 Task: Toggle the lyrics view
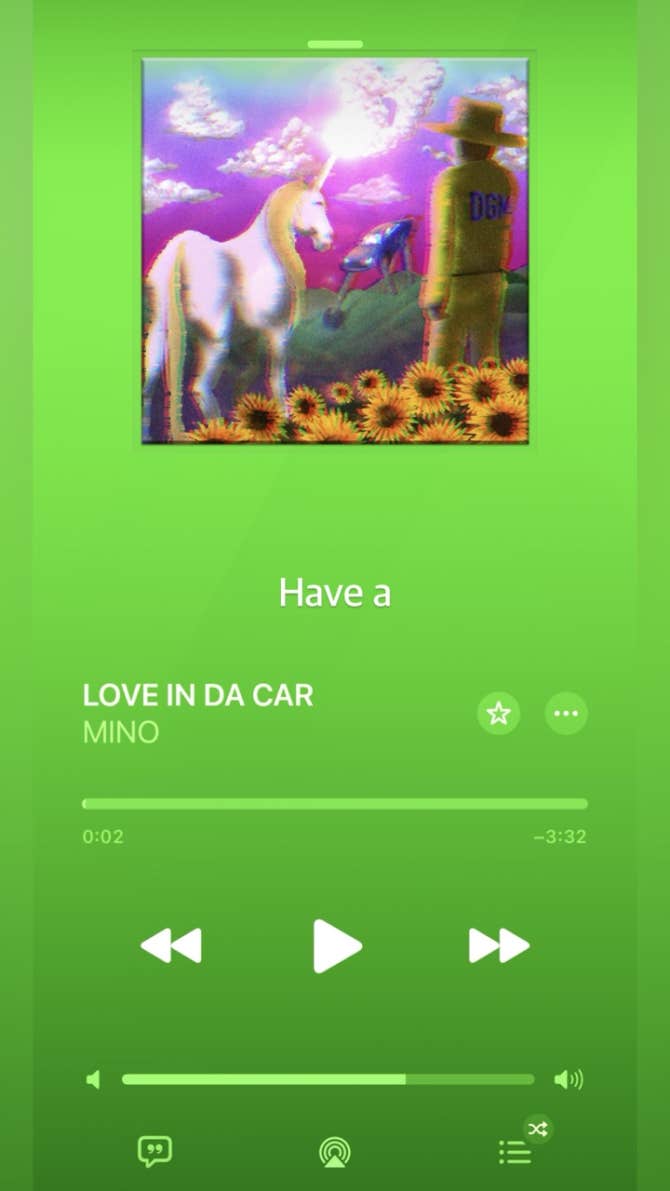pyautogui.click(x=155, y=1151)
